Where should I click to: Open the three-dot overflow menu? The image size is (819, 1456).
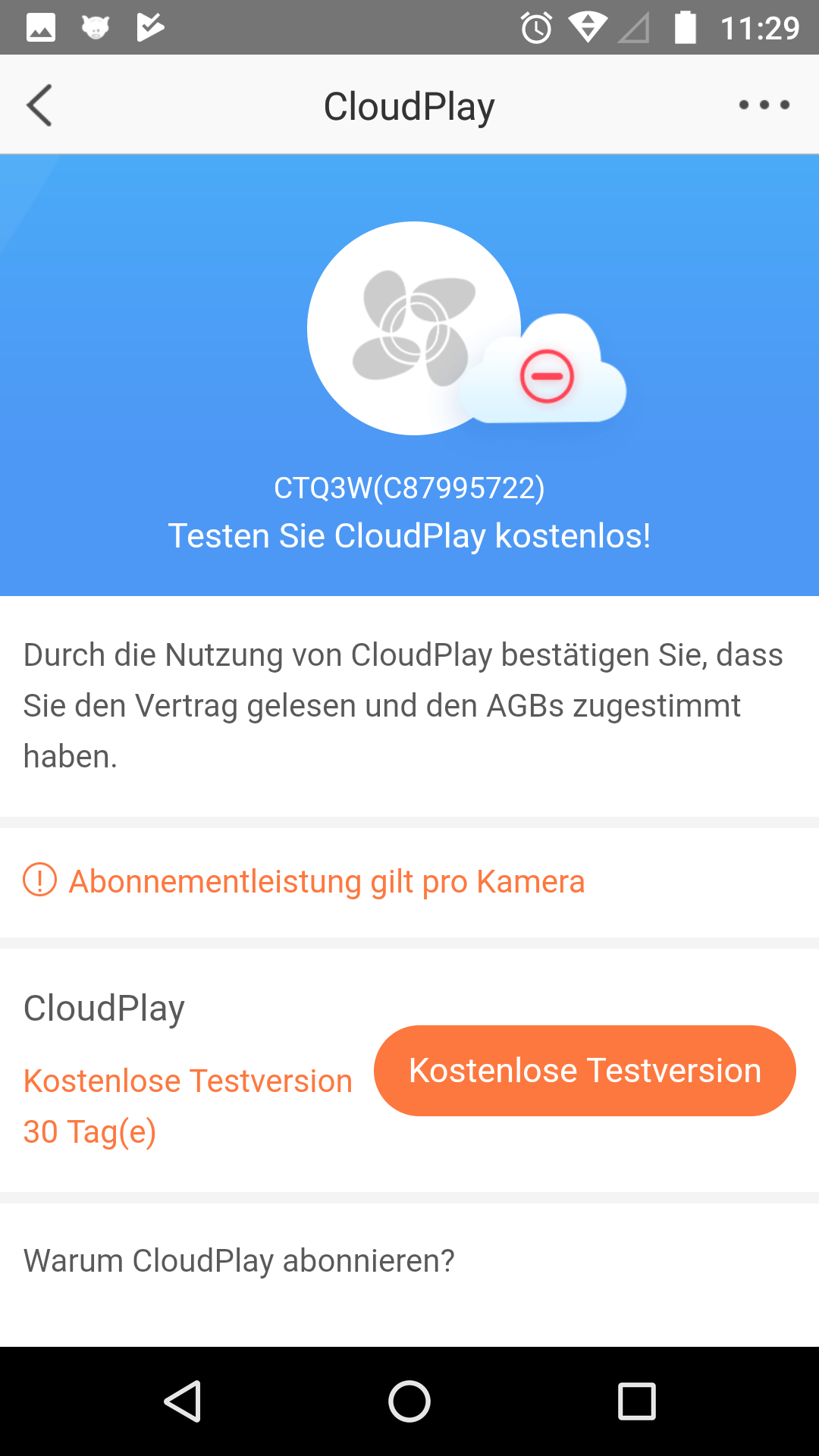764,105
